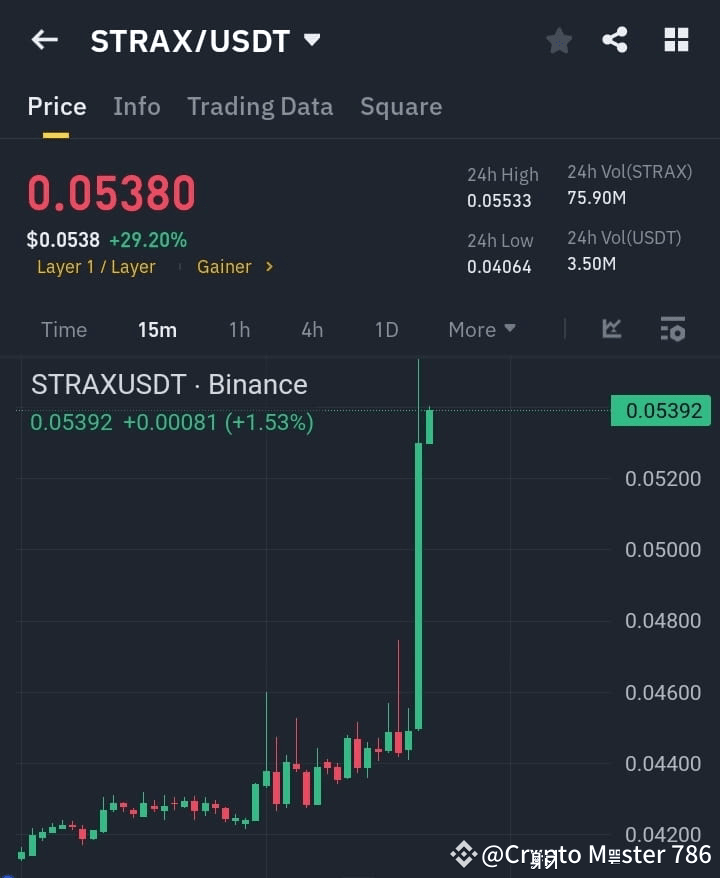Switch chart style using the candlestick icon
Image resolution: width=720 pixels, height=878 pixels.
click(610, 329)
